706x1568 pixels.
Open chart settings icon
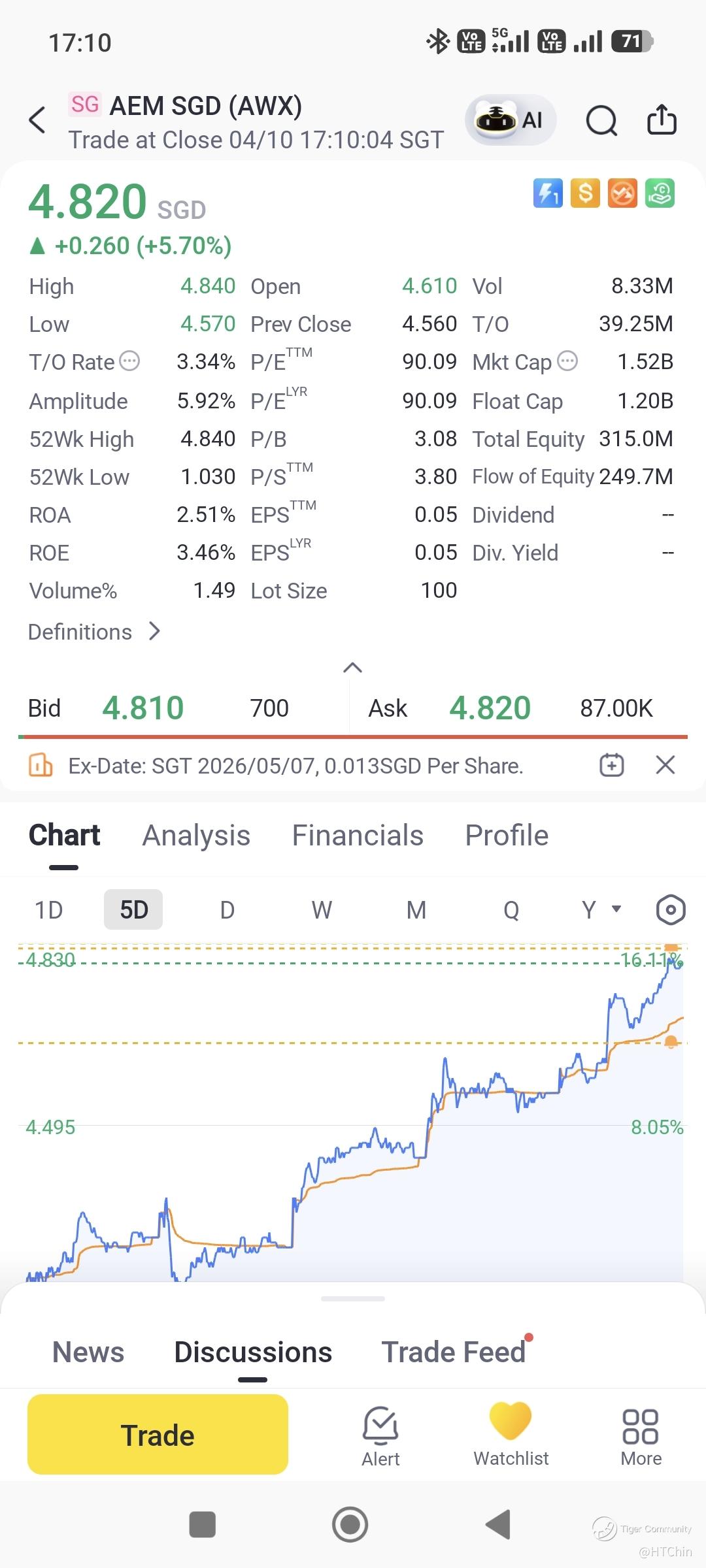point(671,909)
